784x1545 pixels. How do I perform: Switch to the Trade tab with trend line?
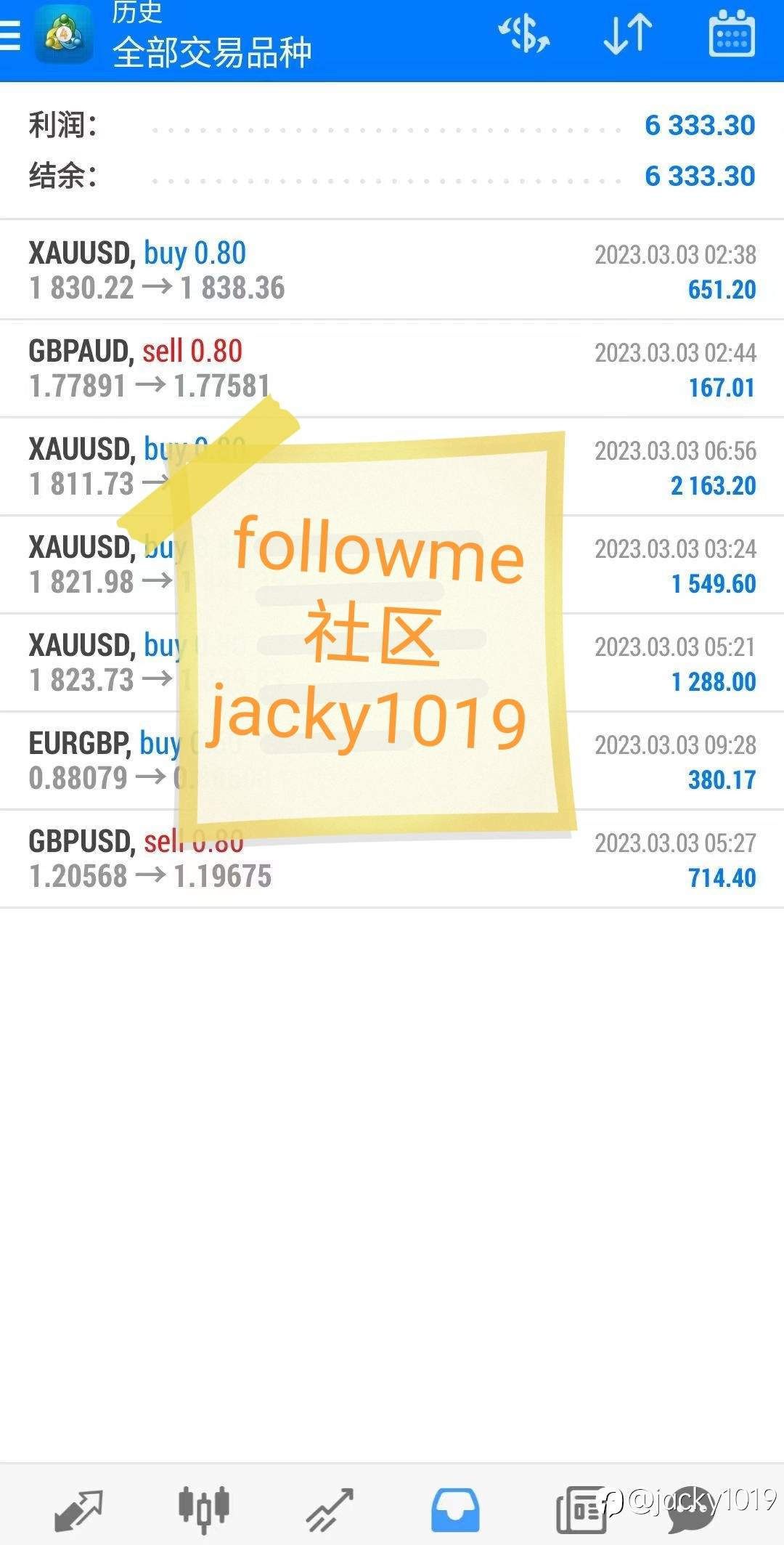pyautogui.click(x=330, y=1509)
